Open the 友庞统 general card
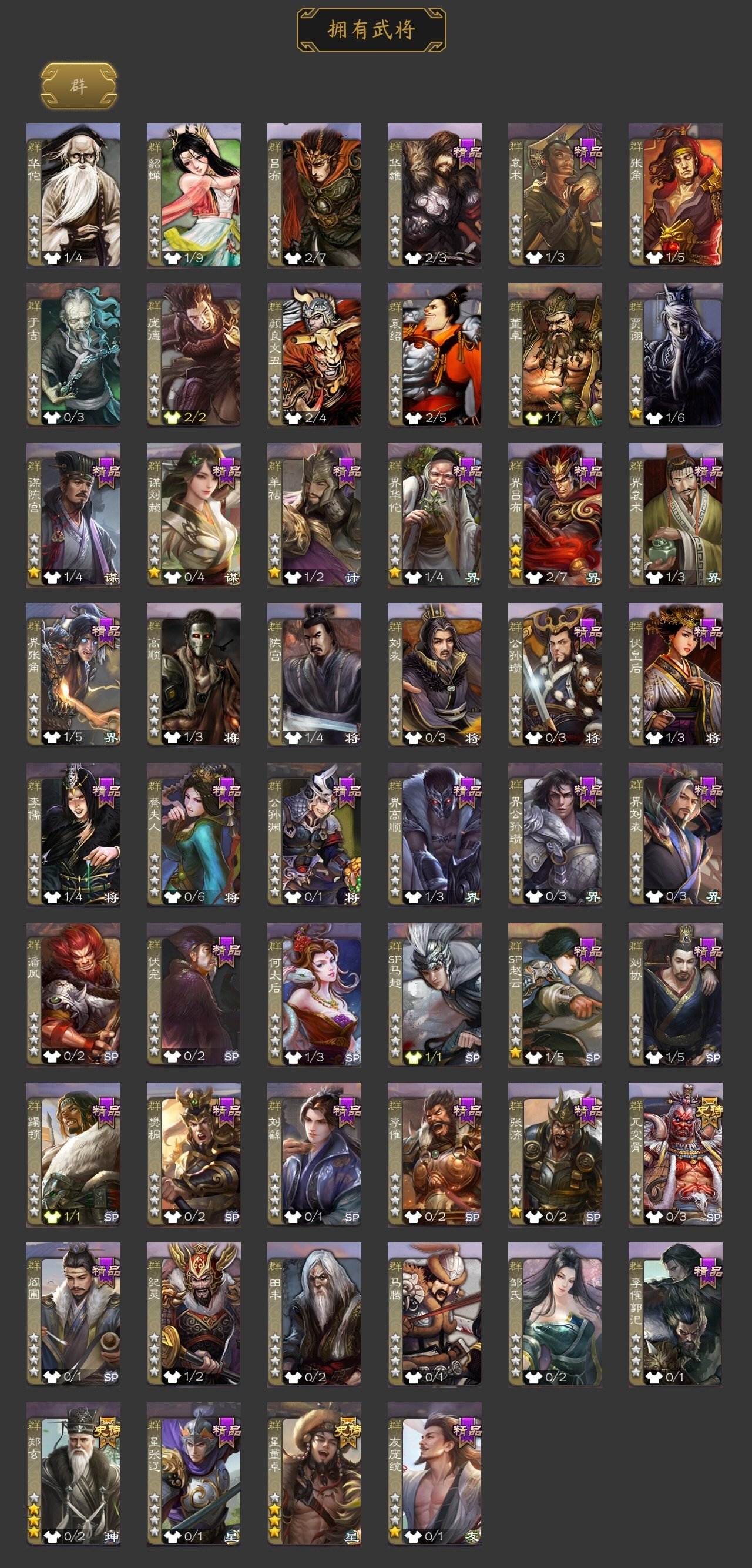 [434, 1474]
